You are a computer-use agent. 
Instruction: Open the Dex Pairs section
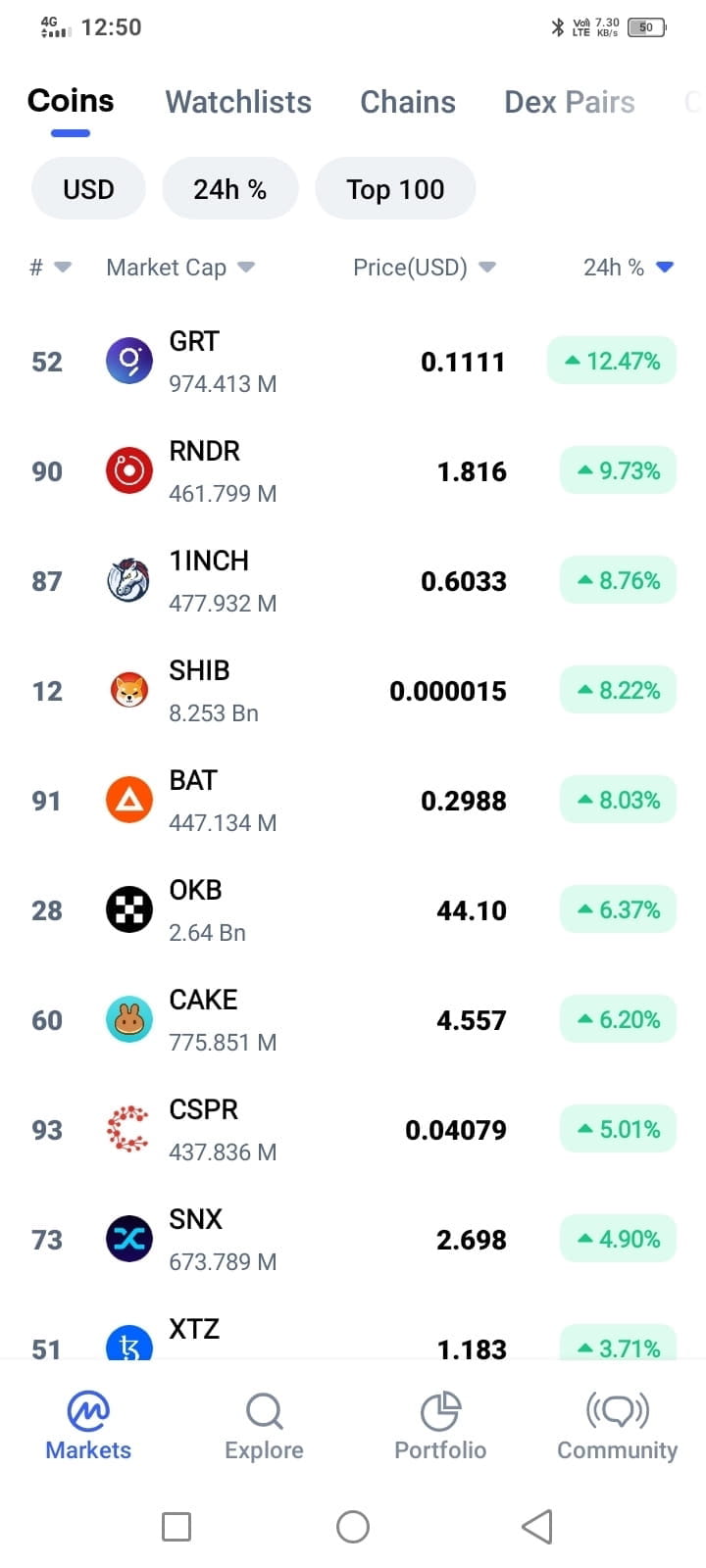coord(569,102)
